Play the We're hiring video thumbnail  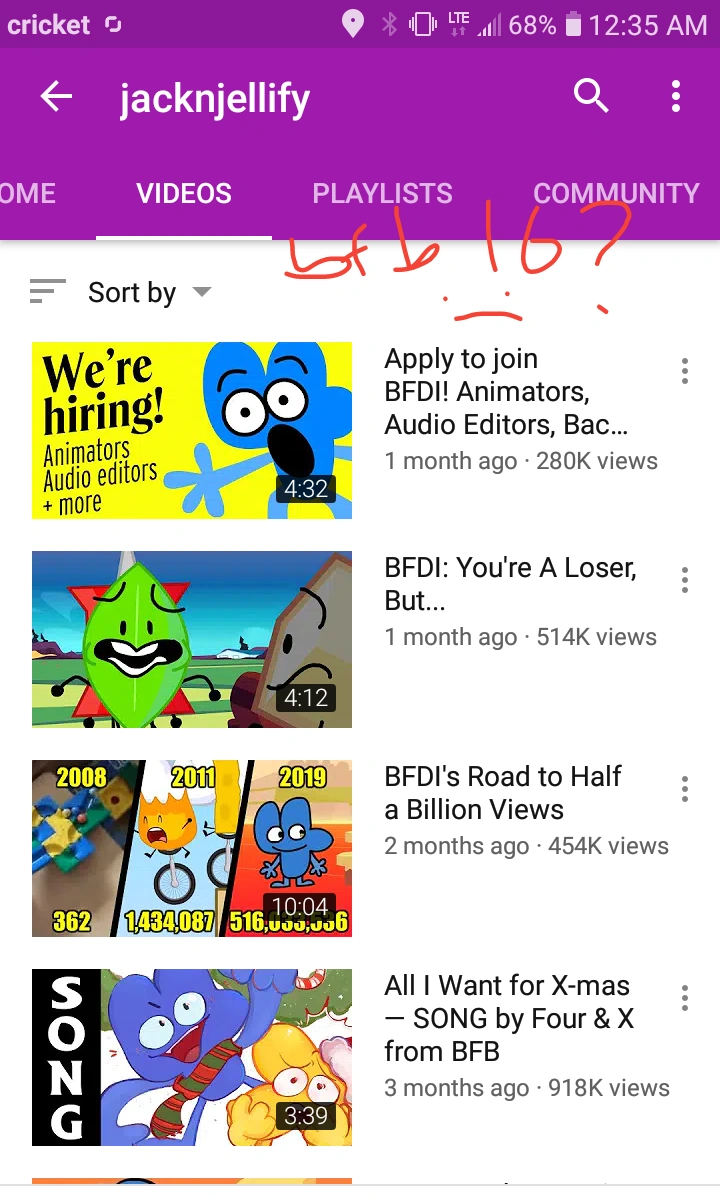point(192,430)
